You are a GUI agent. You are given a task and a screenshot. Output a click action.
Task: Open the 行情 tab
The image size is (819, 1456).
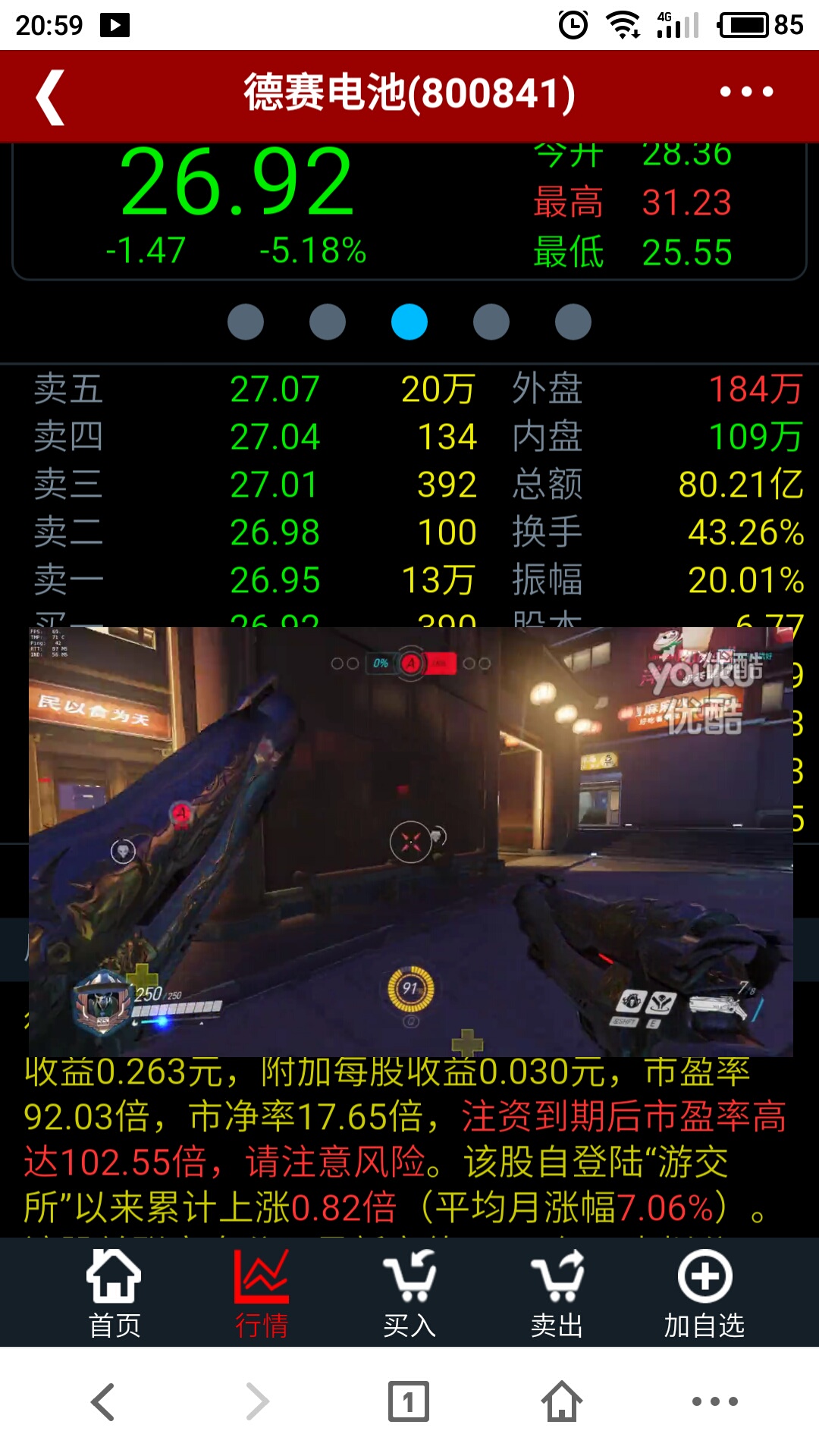pos(262,1294)
